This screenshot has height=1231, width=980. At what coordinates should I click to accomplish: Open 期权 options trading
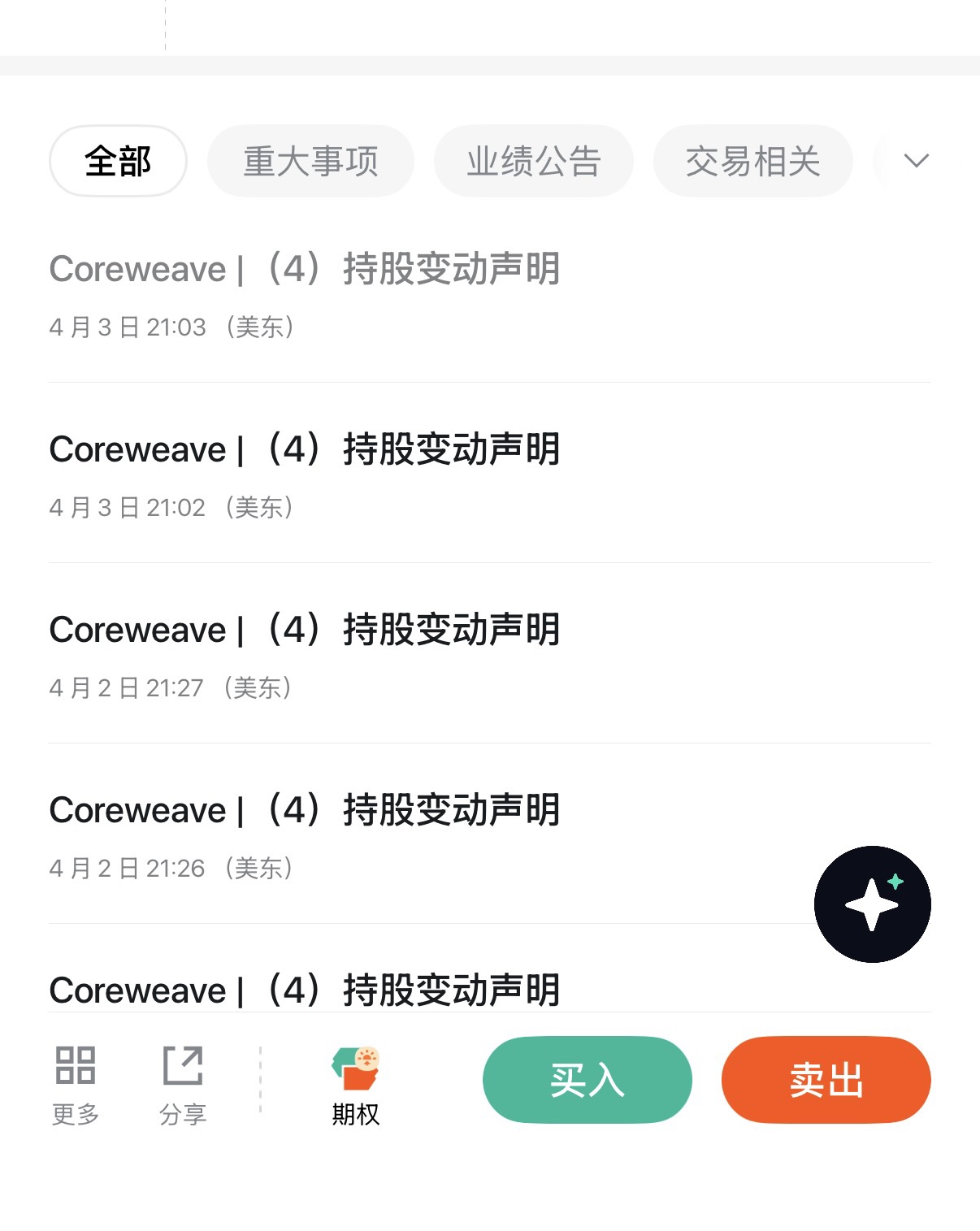click(x=356, y=1084)
